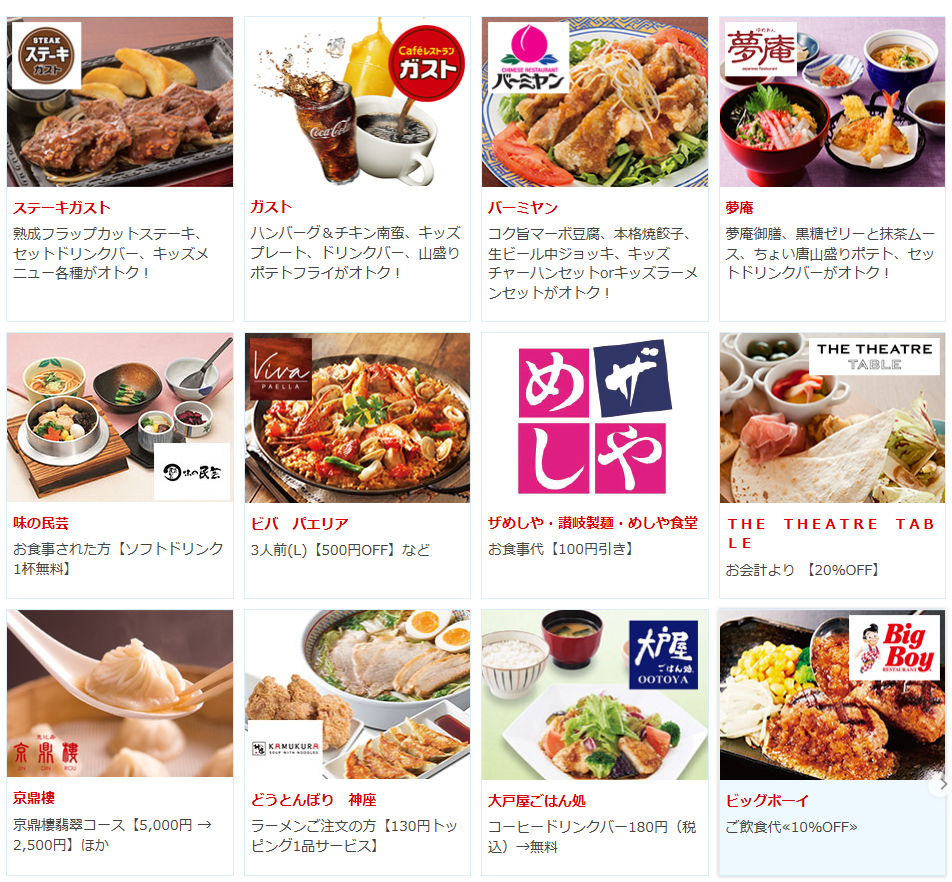The image size is (952, 882).
Task: Open the ステーキガスト coupon card
Action: click(119, 168)
